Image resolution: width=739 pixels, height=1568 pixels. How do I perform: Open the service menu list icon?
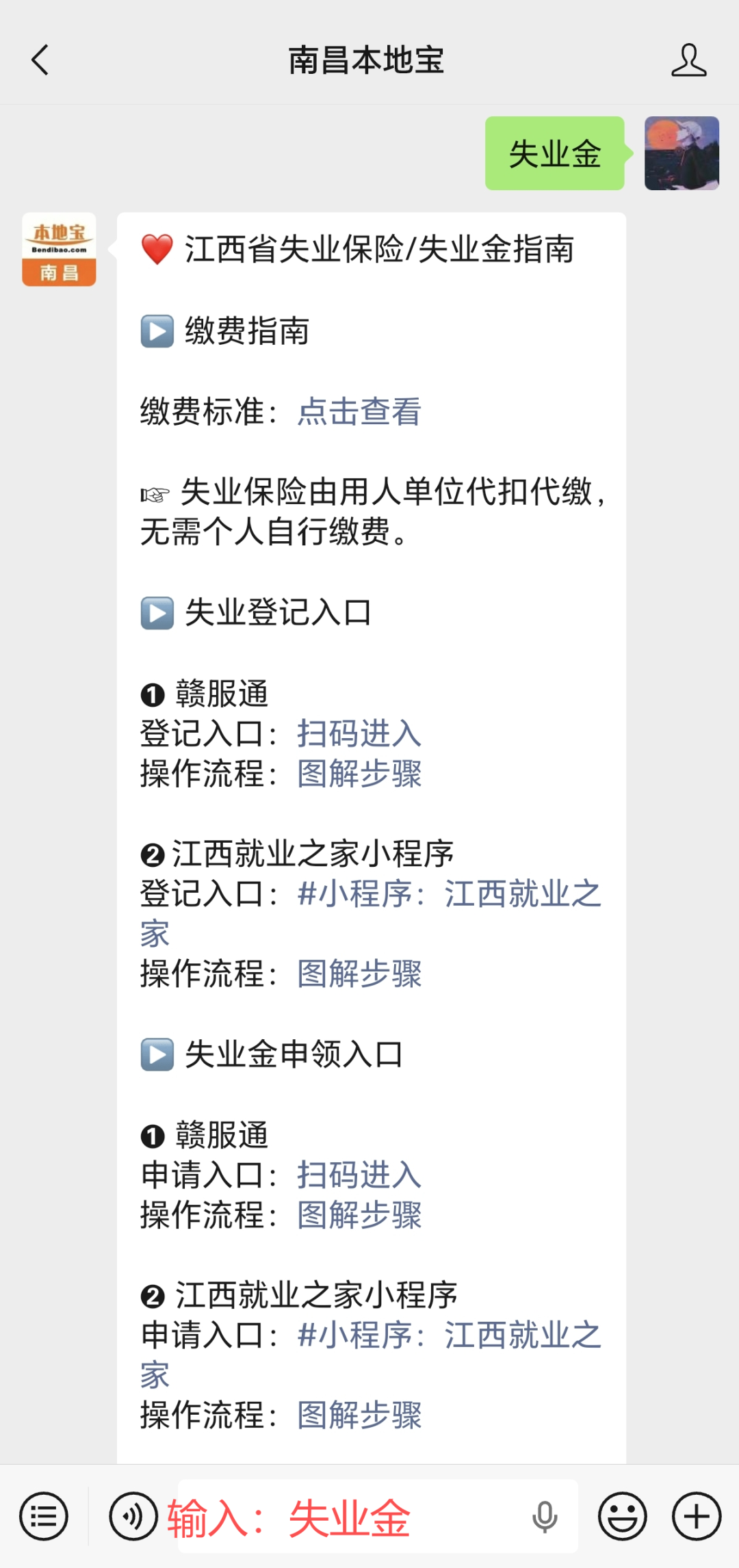coord(44,1517)
